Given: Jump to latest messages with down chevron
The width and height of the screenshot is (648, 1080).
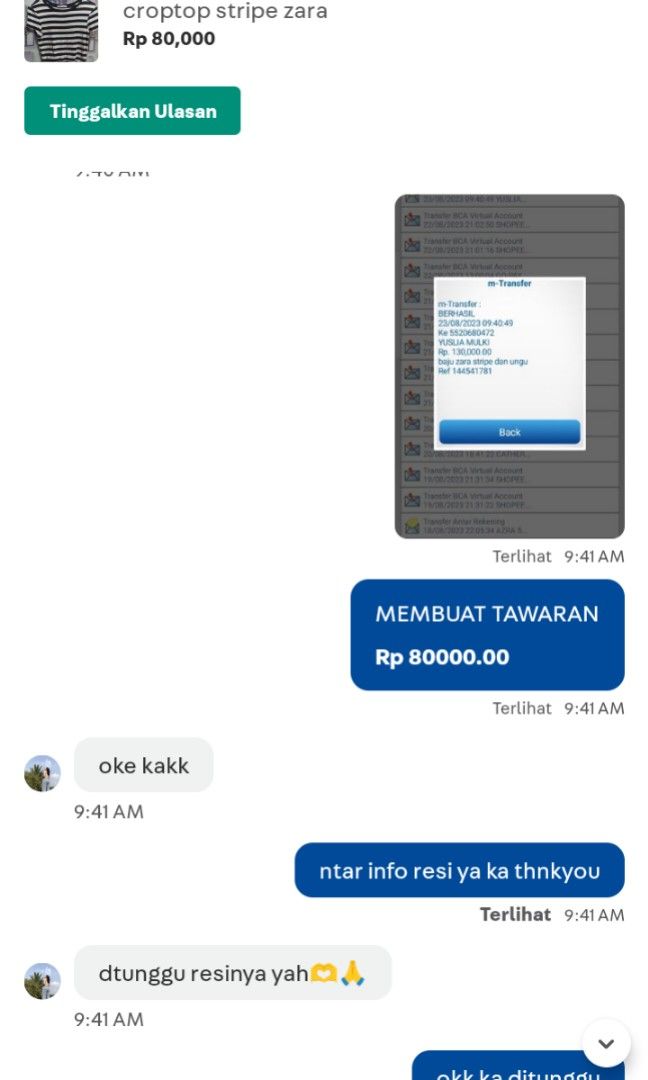Looking at the screenshot, I should pyautogui.click(x=606, y=1043).
